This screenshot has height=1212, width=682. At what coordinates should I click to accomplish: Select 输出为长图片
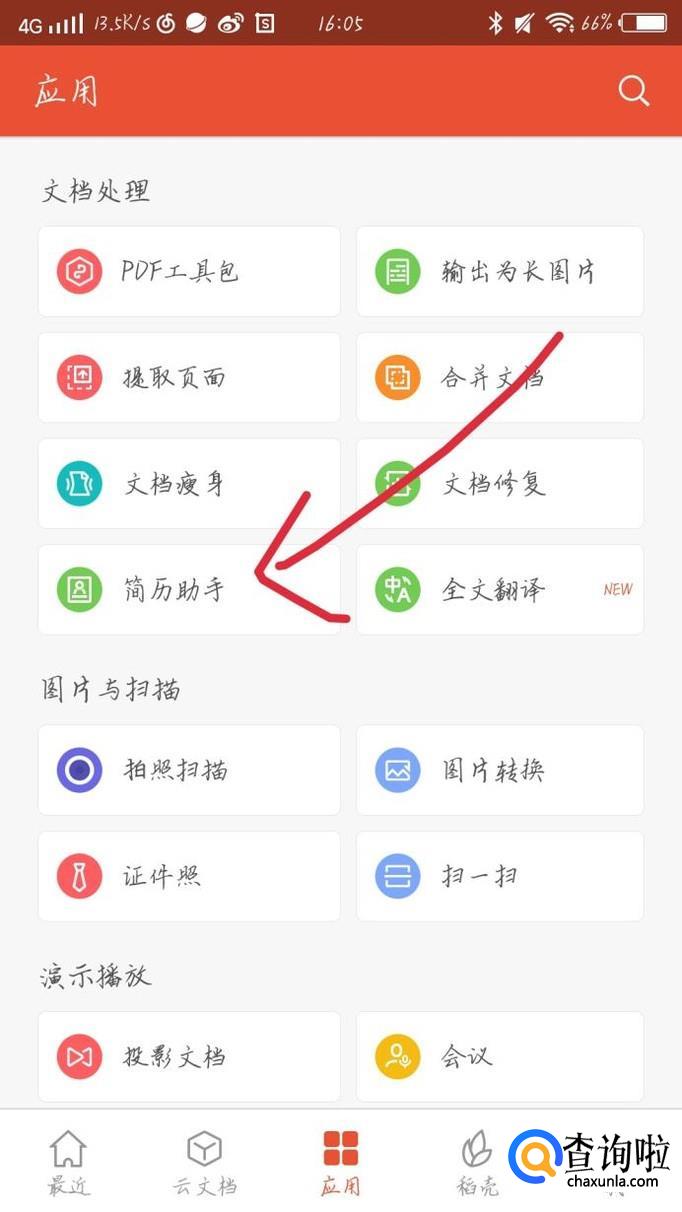pyautogui.click(x=500, y=272)
